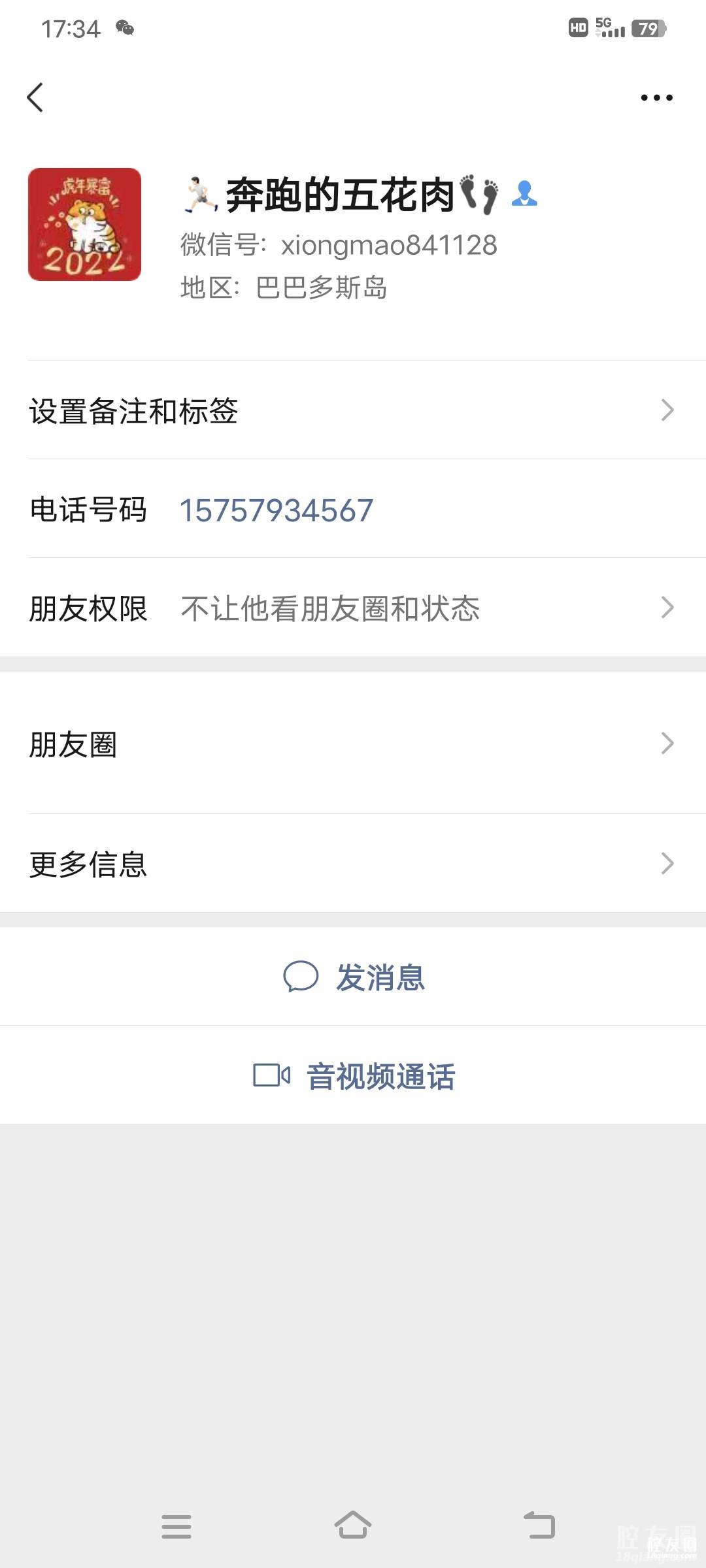
Task: View the contact's profile picture
Action: (x=84, y=225)
